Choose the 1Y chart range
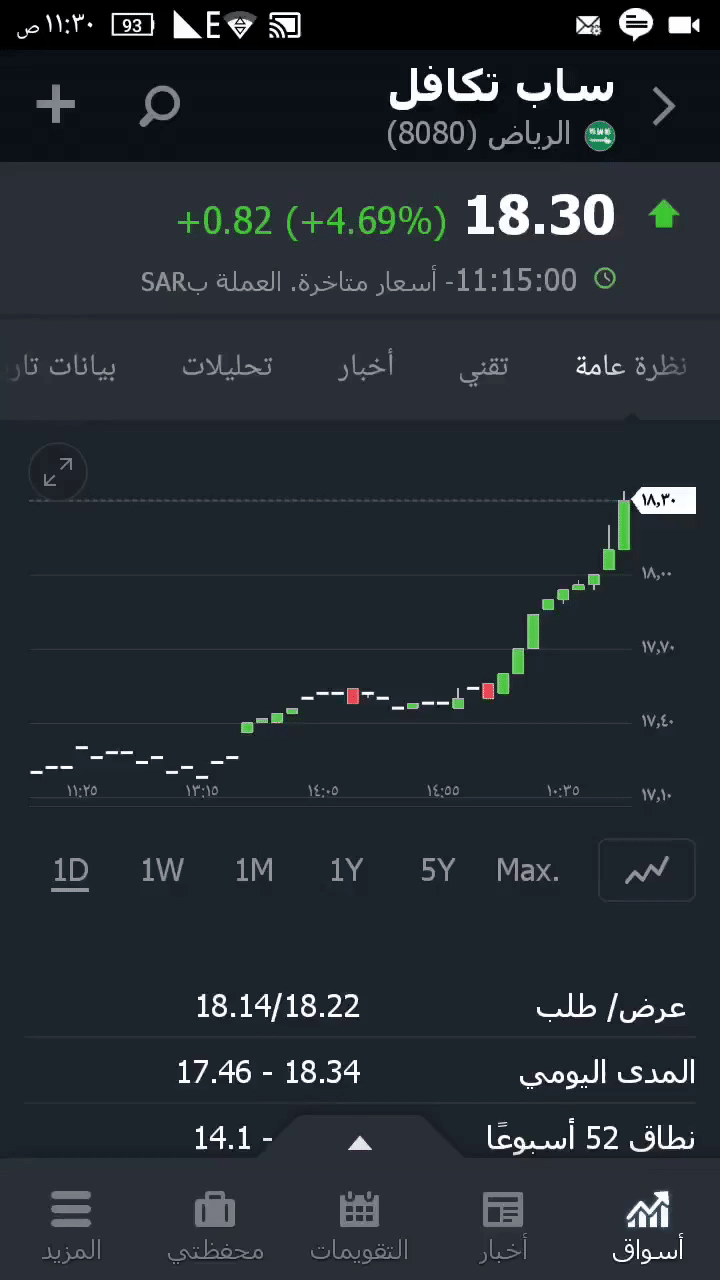The width and height of the screenshot is (720, 1280). [346, 870]
